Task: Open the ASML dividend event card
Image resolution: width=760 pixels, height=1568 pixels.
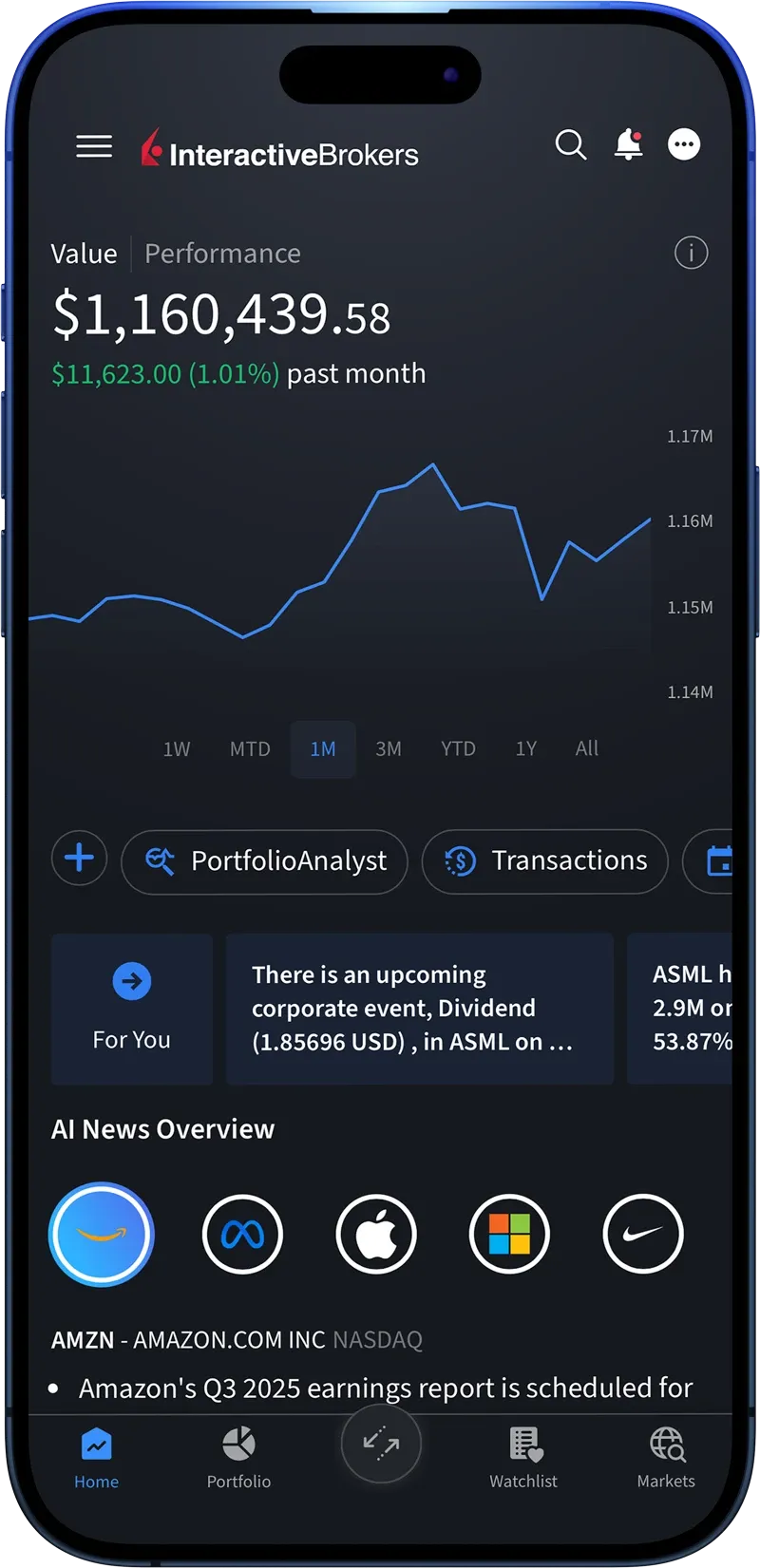Action: point(419,1008)
